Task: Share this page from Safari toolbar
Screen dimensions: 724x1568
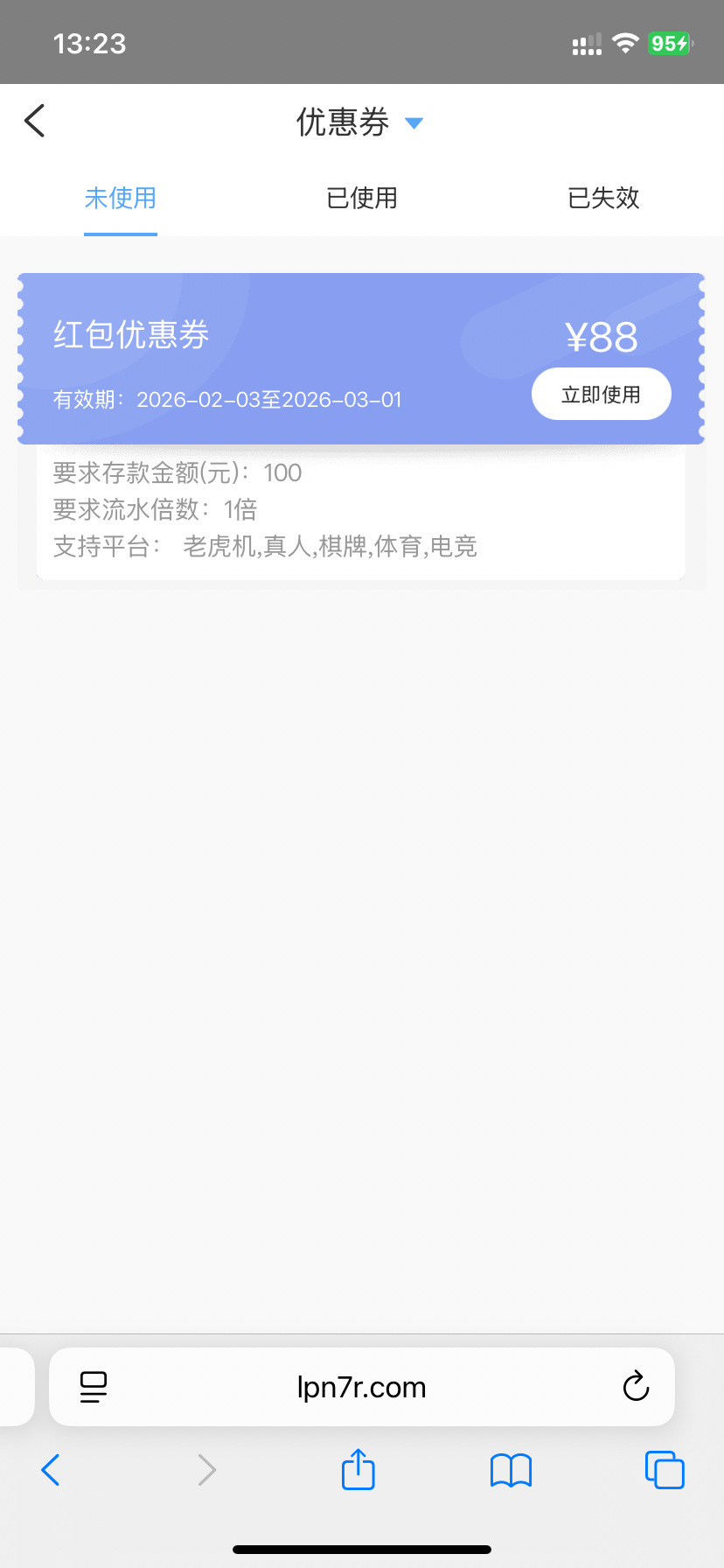Action: (358, 1469)
